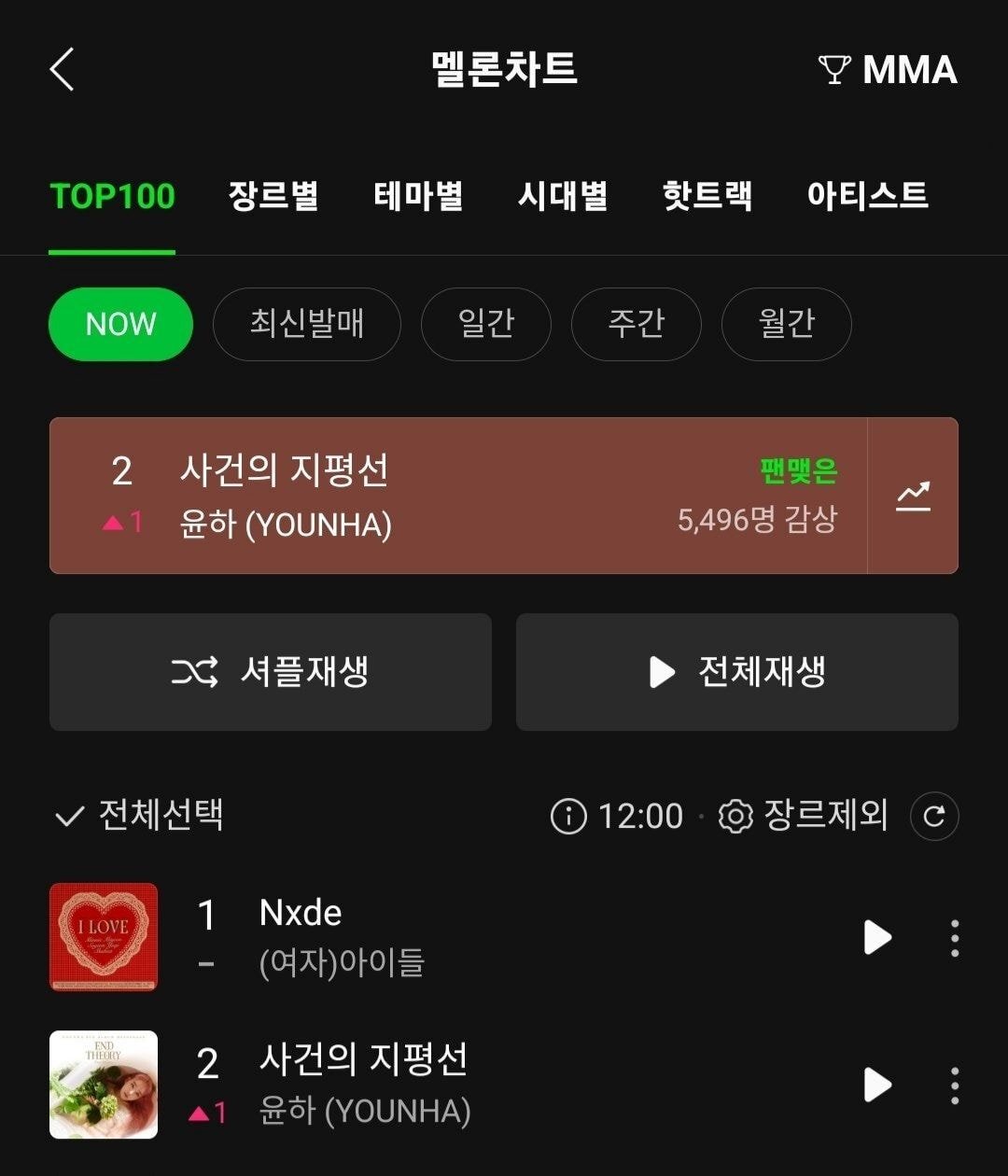
Task: Go back with the back arrow
Action: (62, 70)
